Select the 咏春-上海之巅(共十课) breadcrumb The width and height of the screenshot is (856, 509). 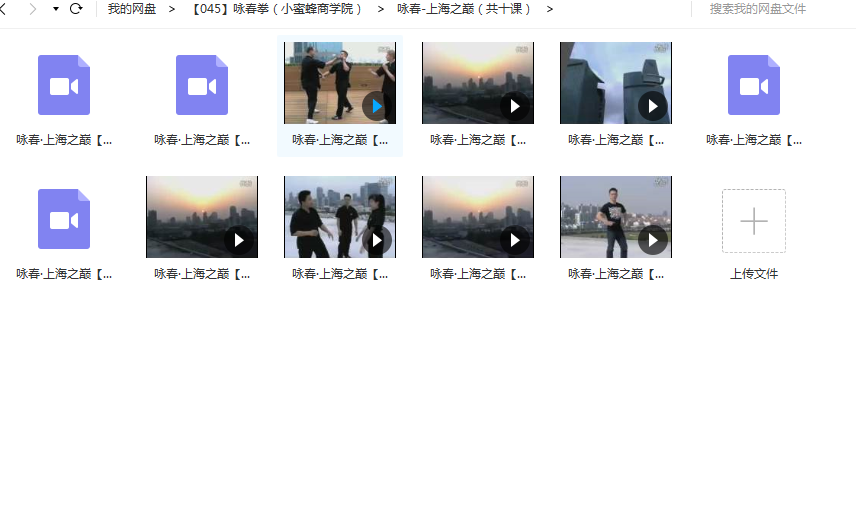point(464,9)
